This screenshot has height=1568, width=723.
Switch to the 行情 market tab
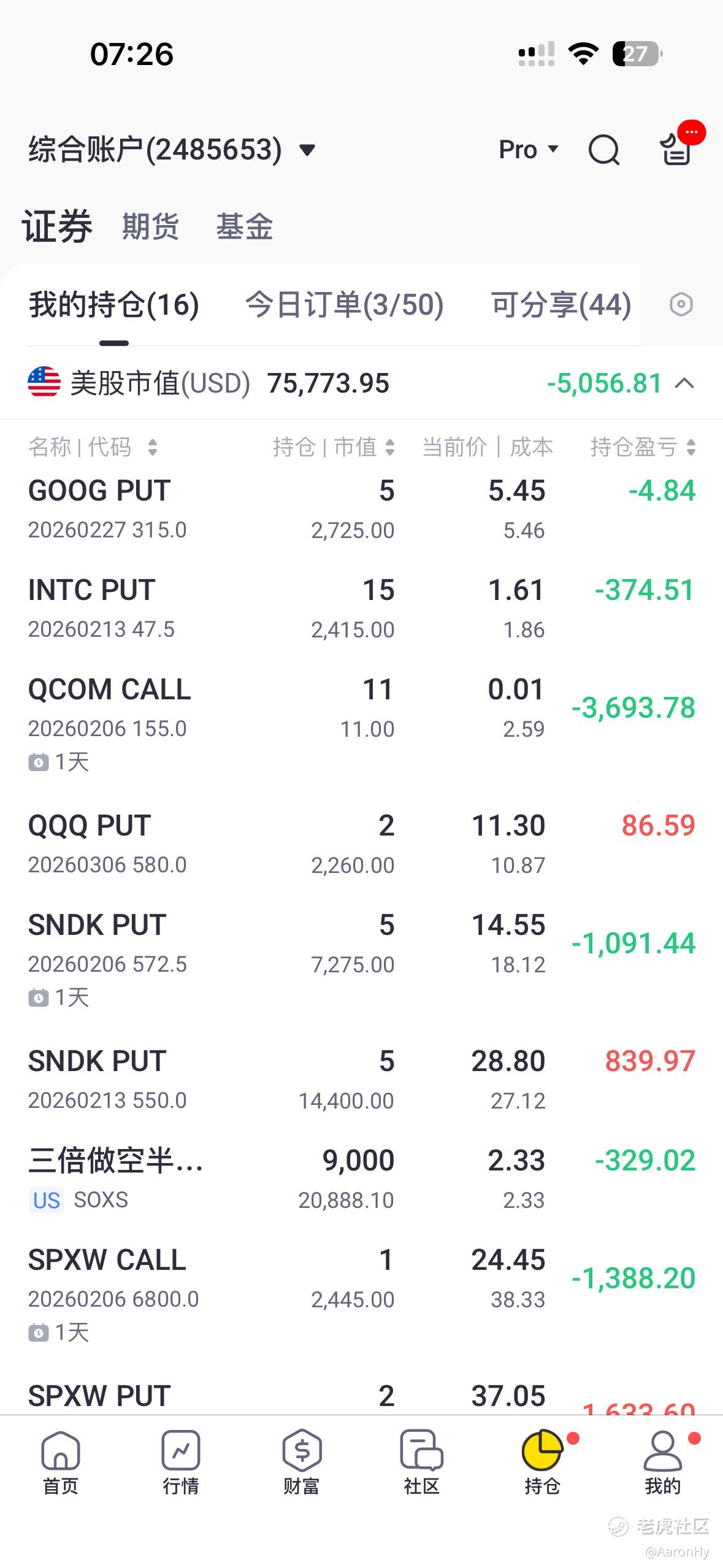tap(181, 1462)
